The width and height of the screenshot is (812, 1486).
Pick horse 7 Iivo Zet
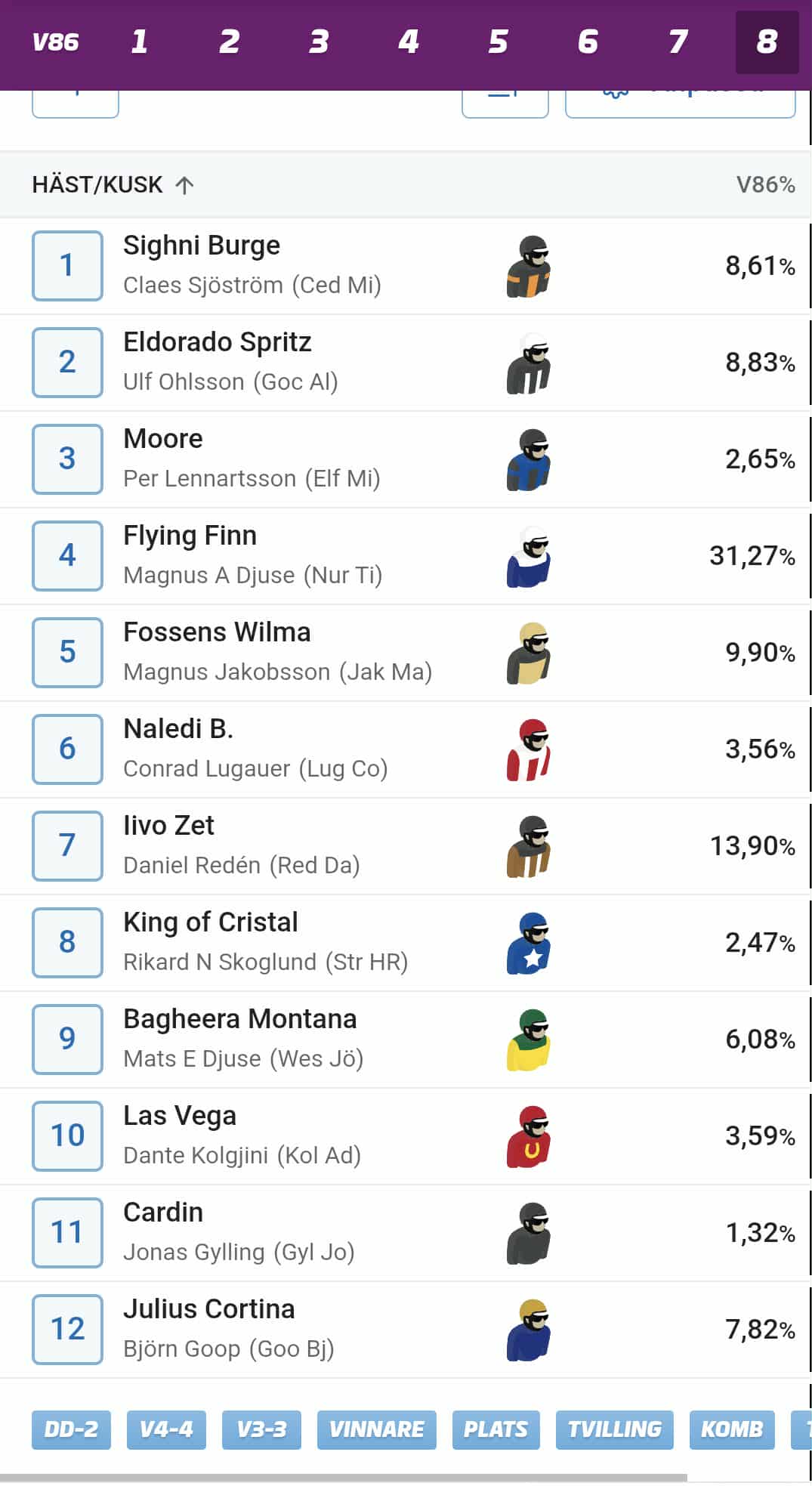pos(67,845)
